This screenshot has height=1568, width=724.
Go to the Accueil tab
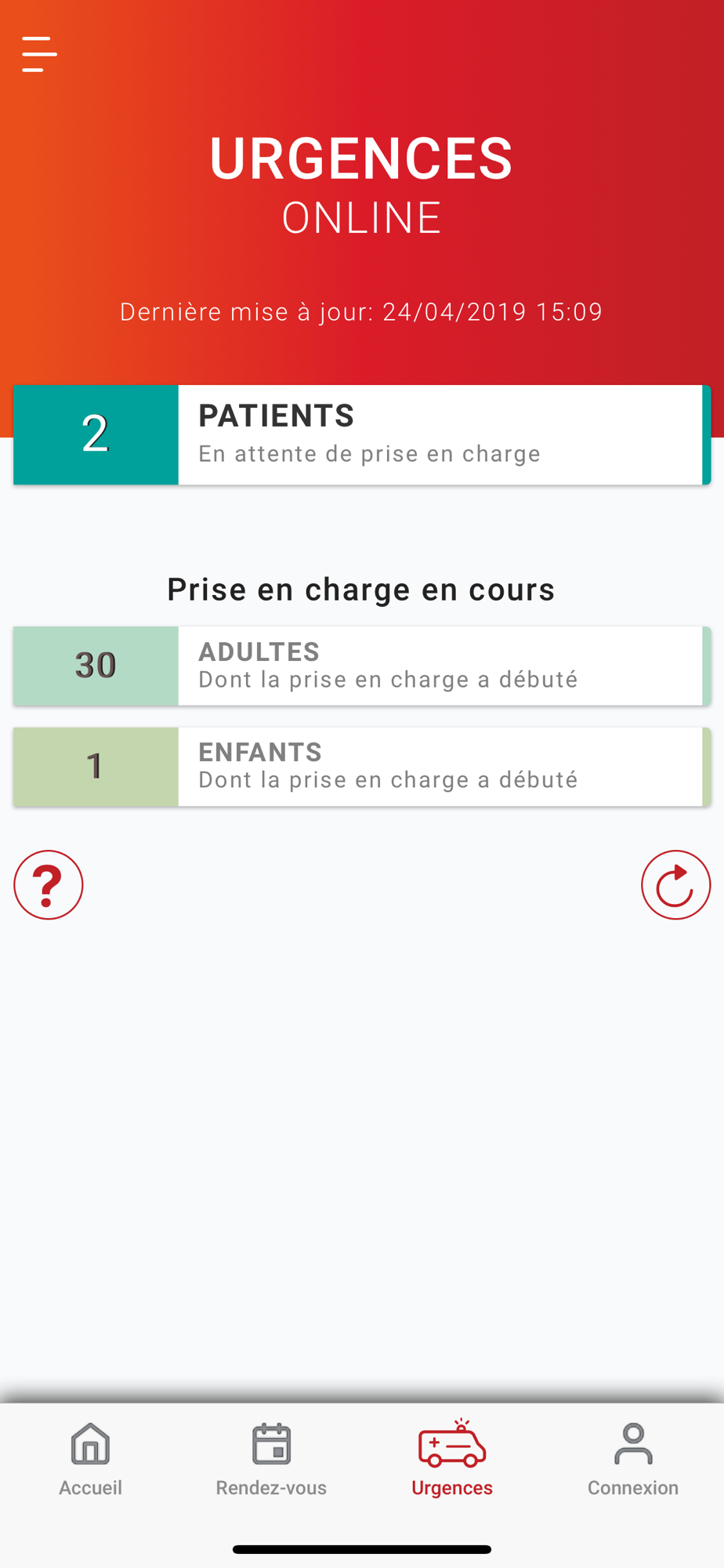[x=90, y=1460]
